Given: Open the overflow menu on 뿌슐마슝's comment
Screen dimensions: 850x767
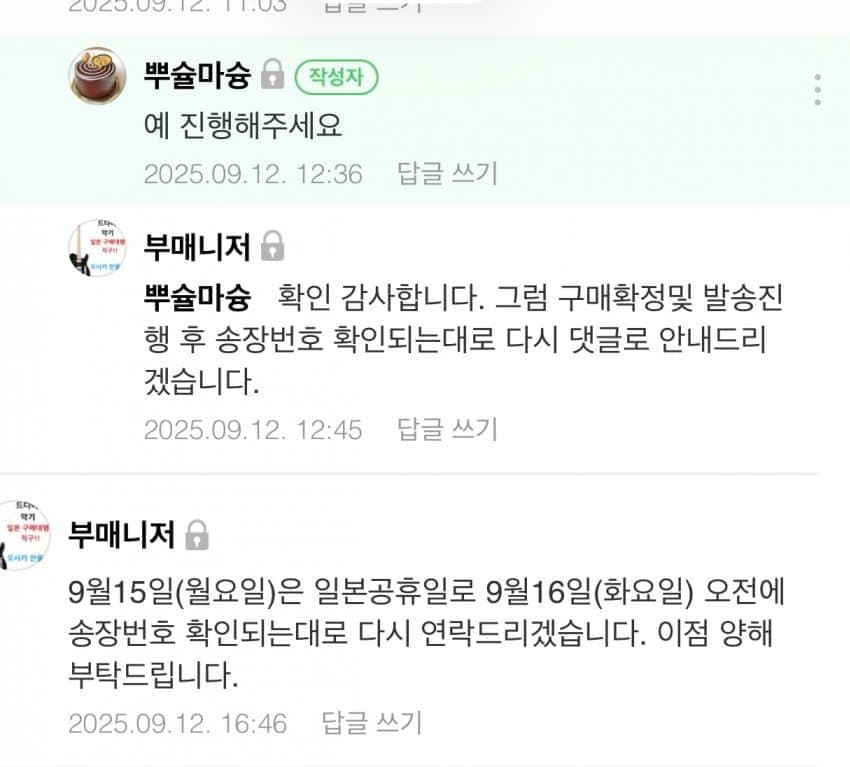Looking at the screenshot, I should pos(818,90).
